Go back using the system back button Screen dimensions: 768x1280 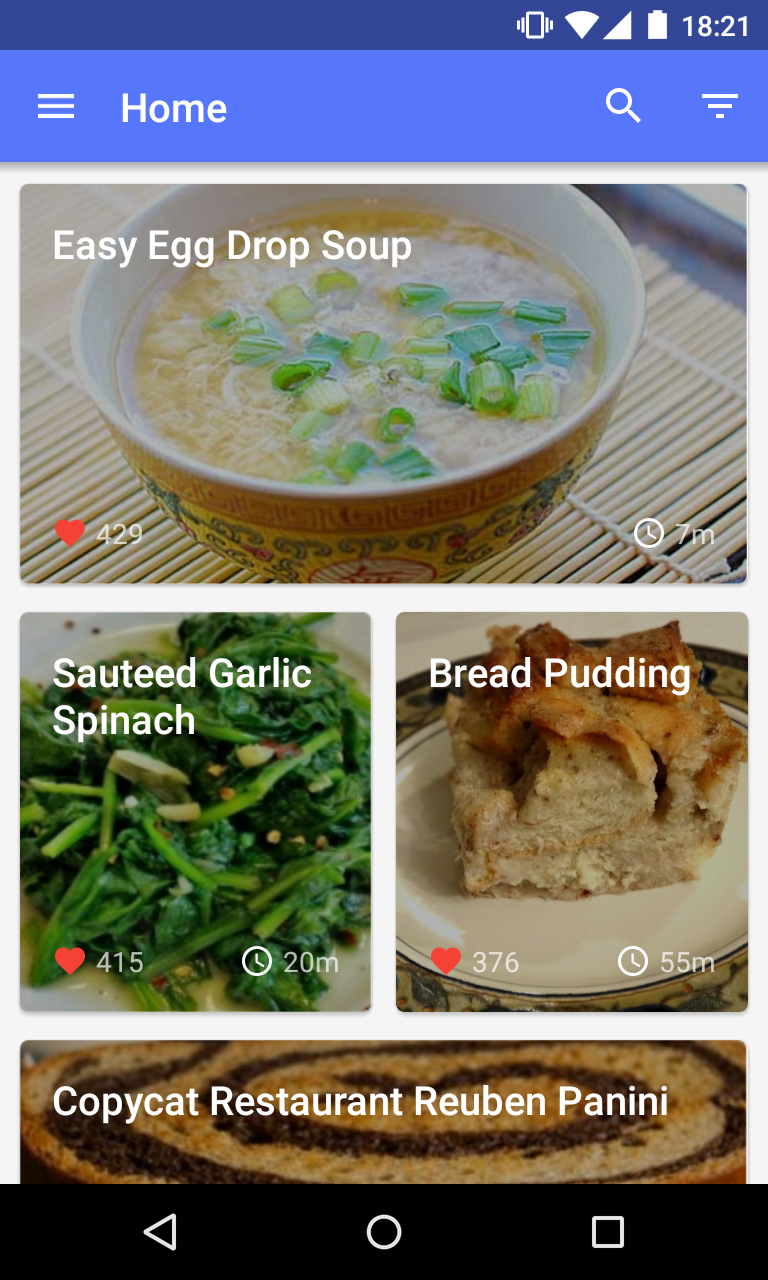coord(160,1232)
